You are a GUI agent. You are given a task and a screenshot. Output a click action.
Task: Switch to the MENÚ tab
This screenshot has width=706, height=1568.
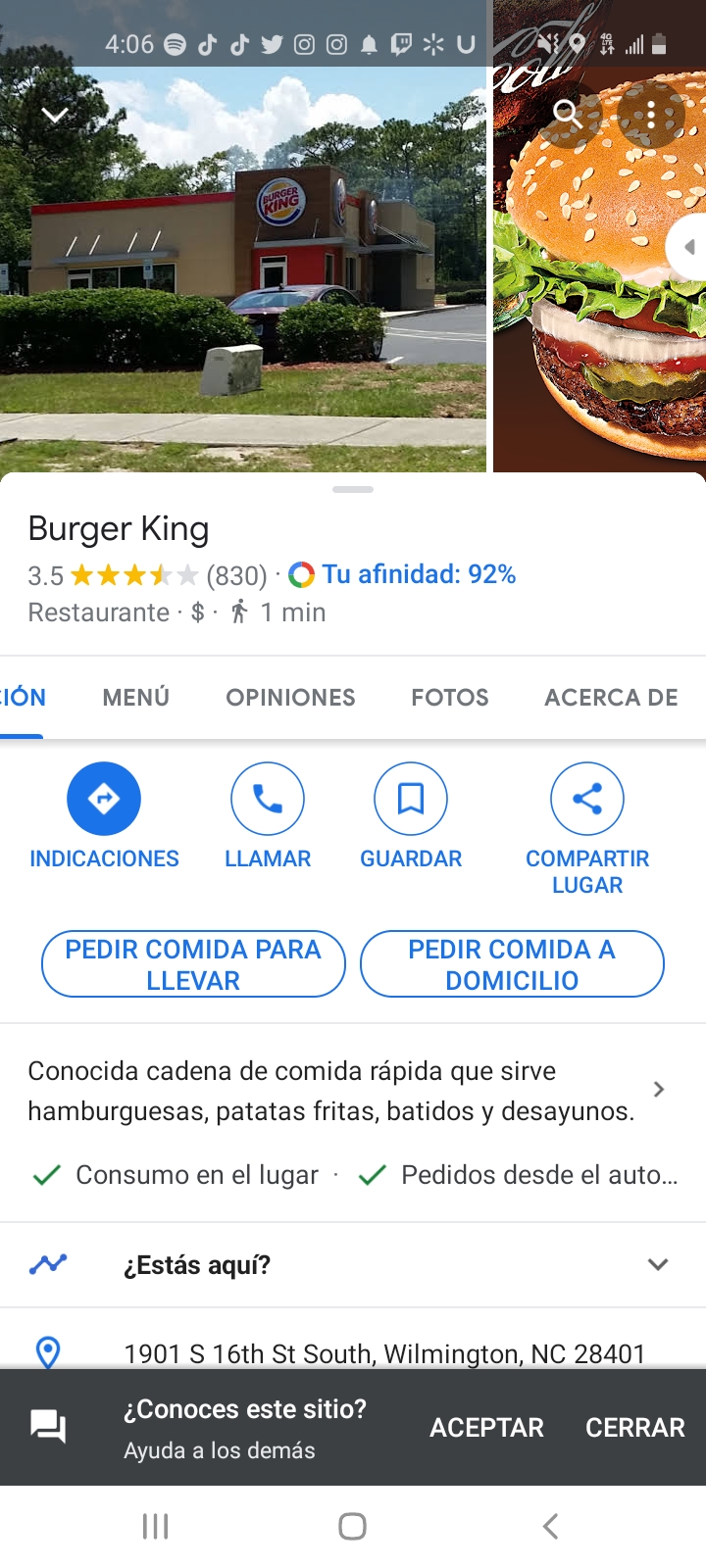tap(136, 697)
